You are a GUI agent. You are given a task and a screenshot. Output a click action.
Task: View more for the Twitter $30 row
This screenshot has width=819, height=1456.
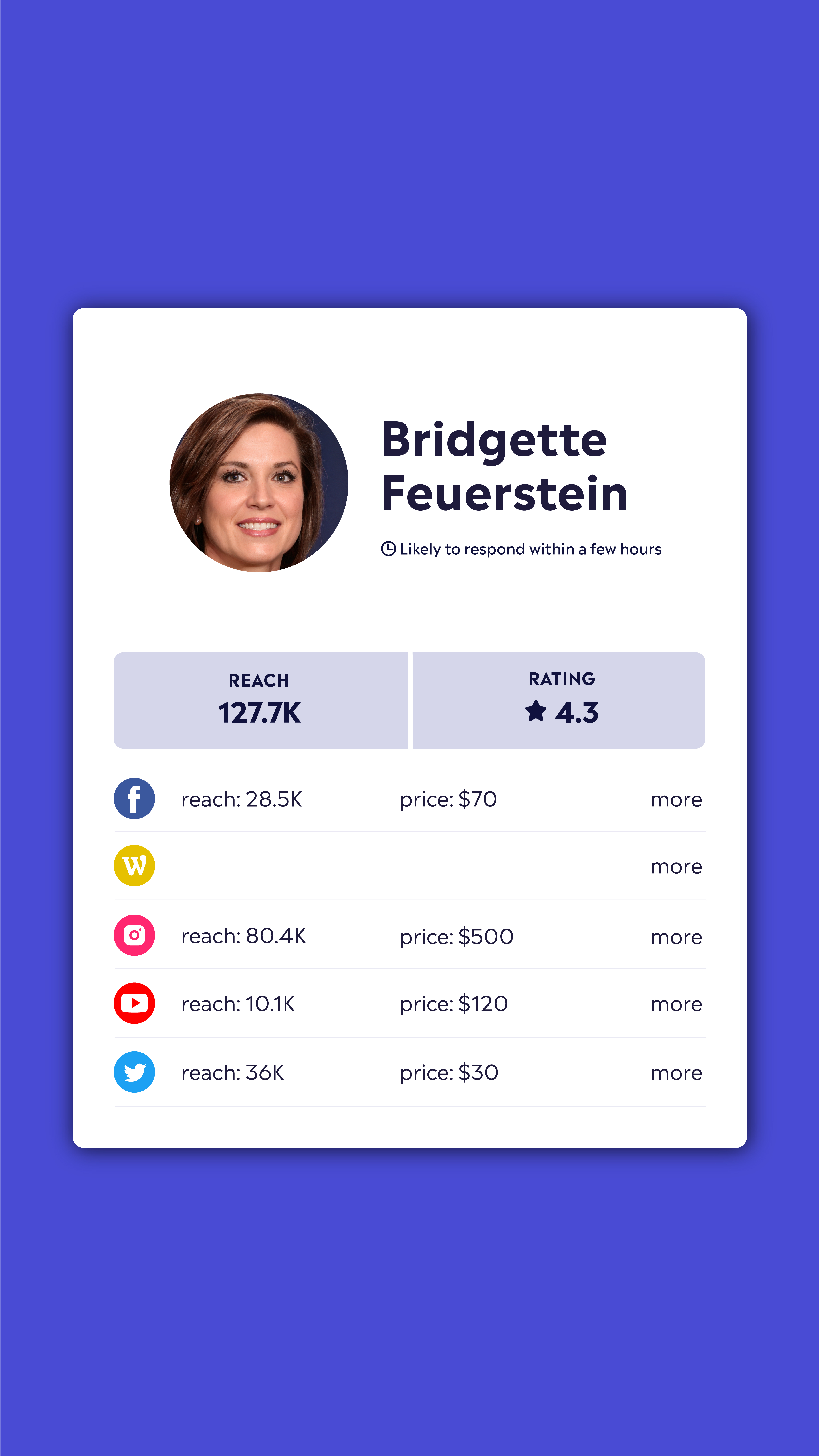pos(676,1073)
